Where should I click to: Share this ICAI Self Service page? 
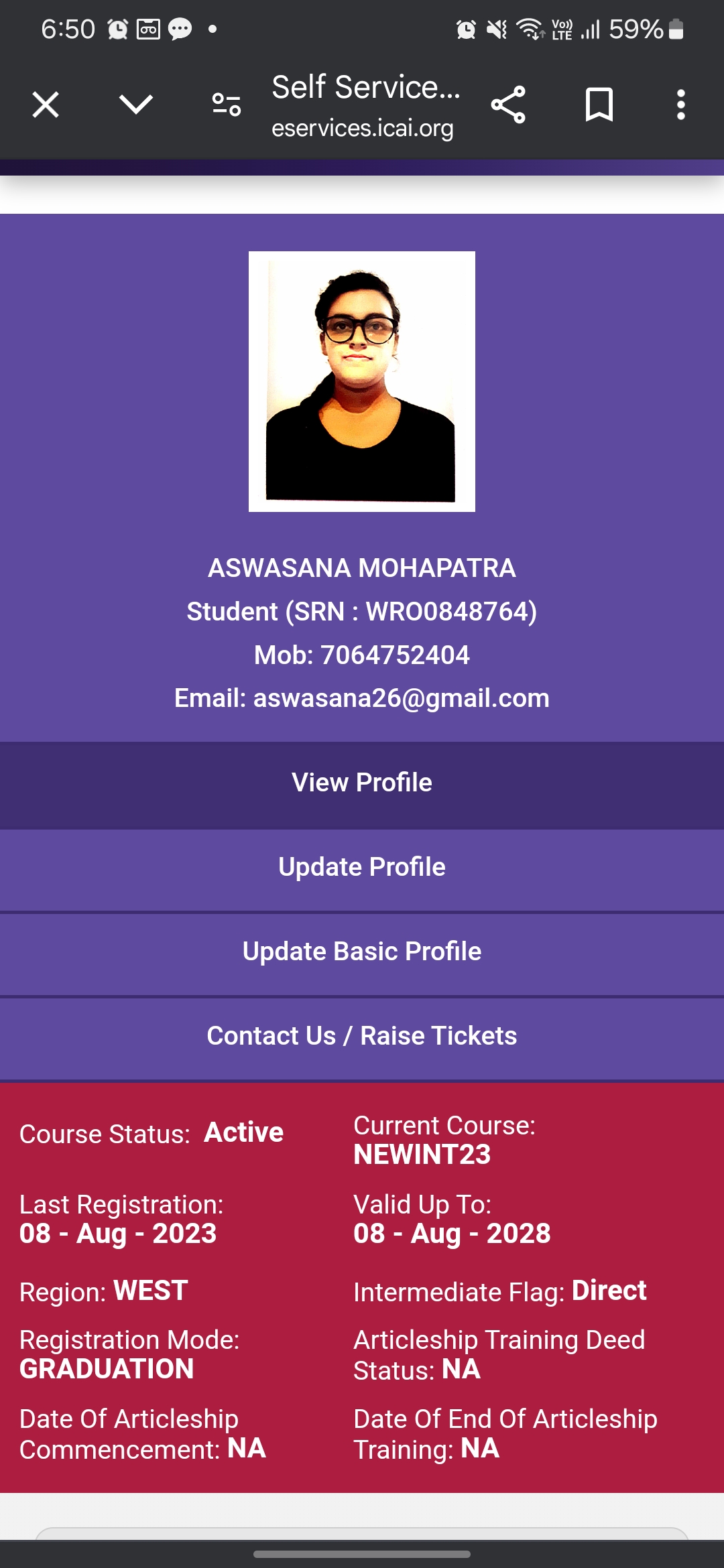tap(508, 105)
